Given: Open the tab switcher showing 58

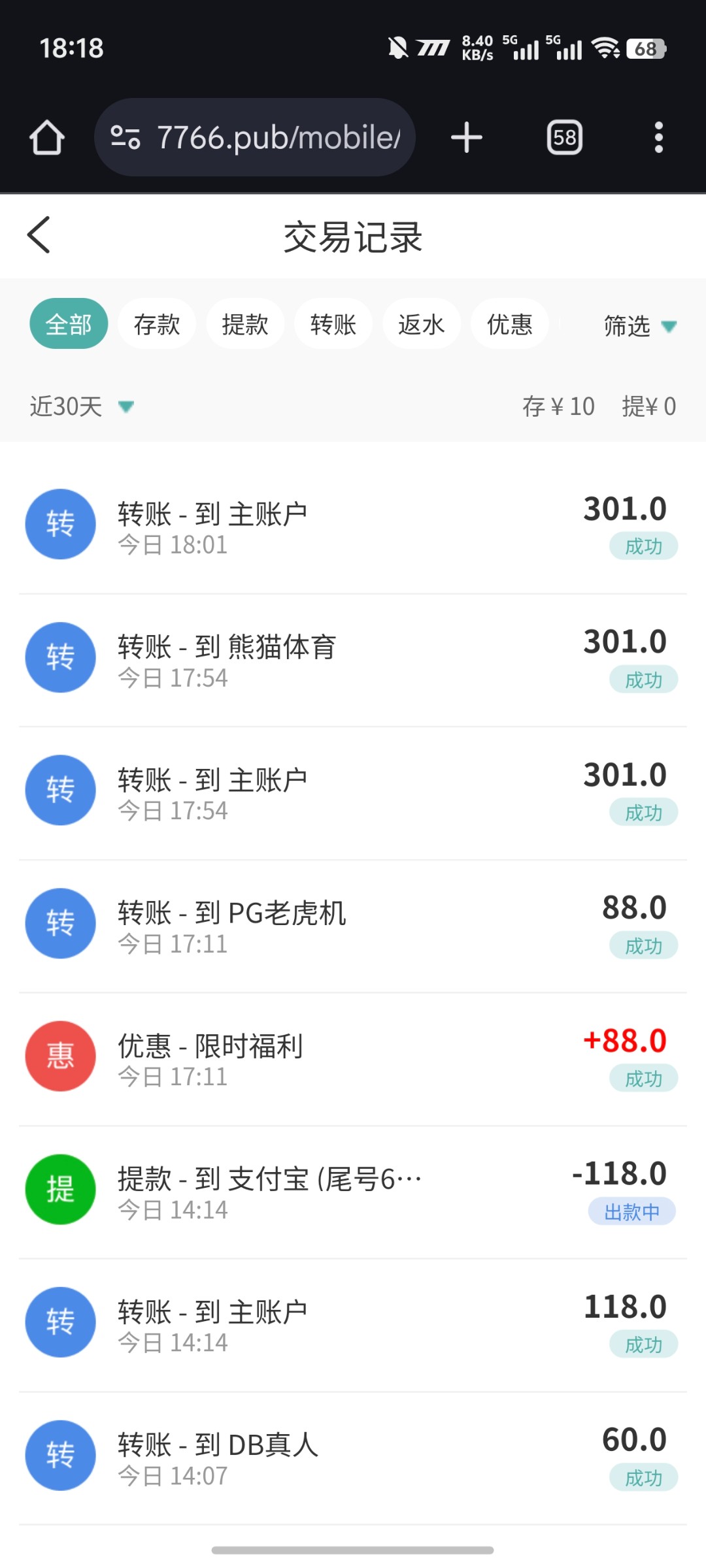Looking at the screenshot, I should pos(565,138).
